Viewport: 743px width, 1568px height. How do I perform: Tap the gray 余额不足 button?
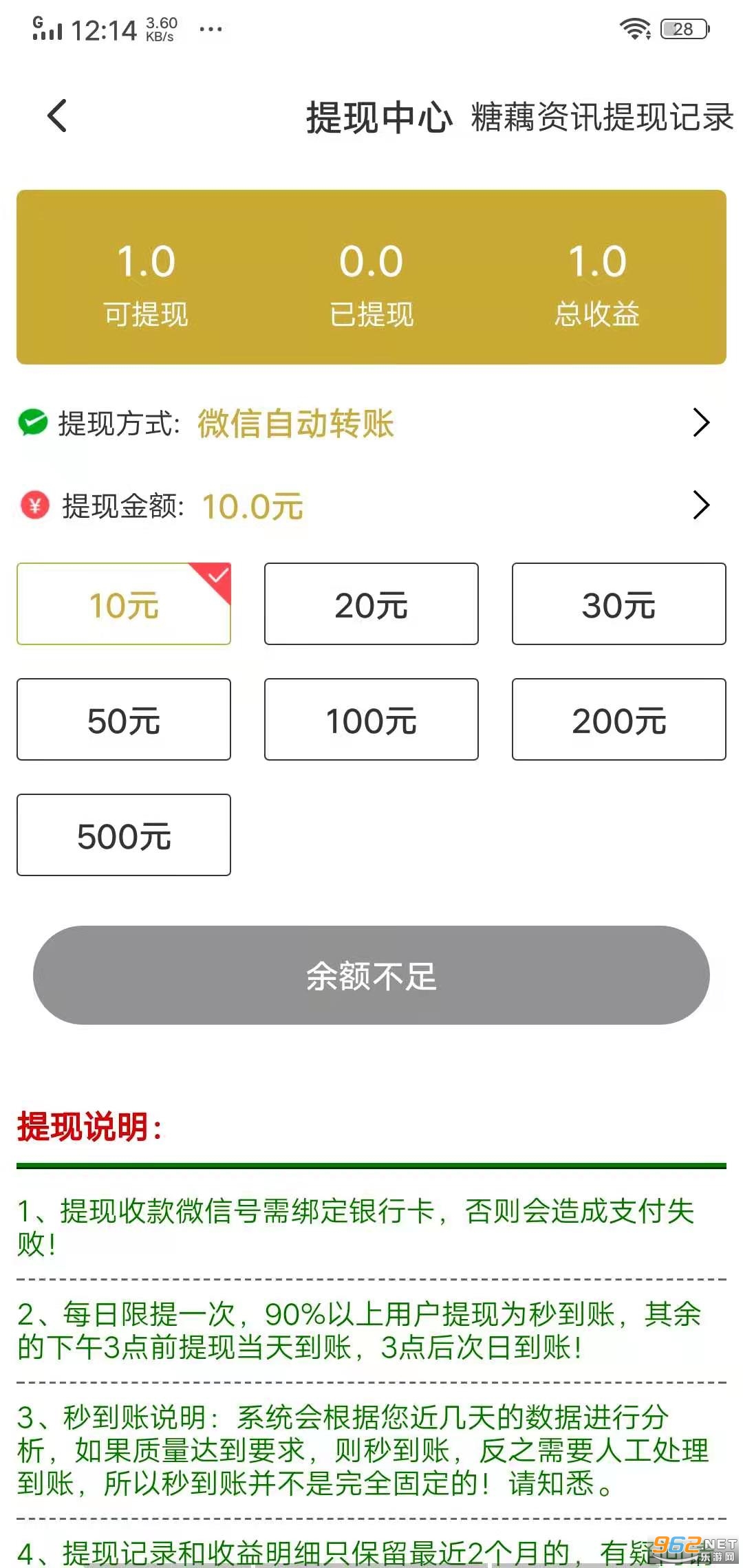[371, 975]
